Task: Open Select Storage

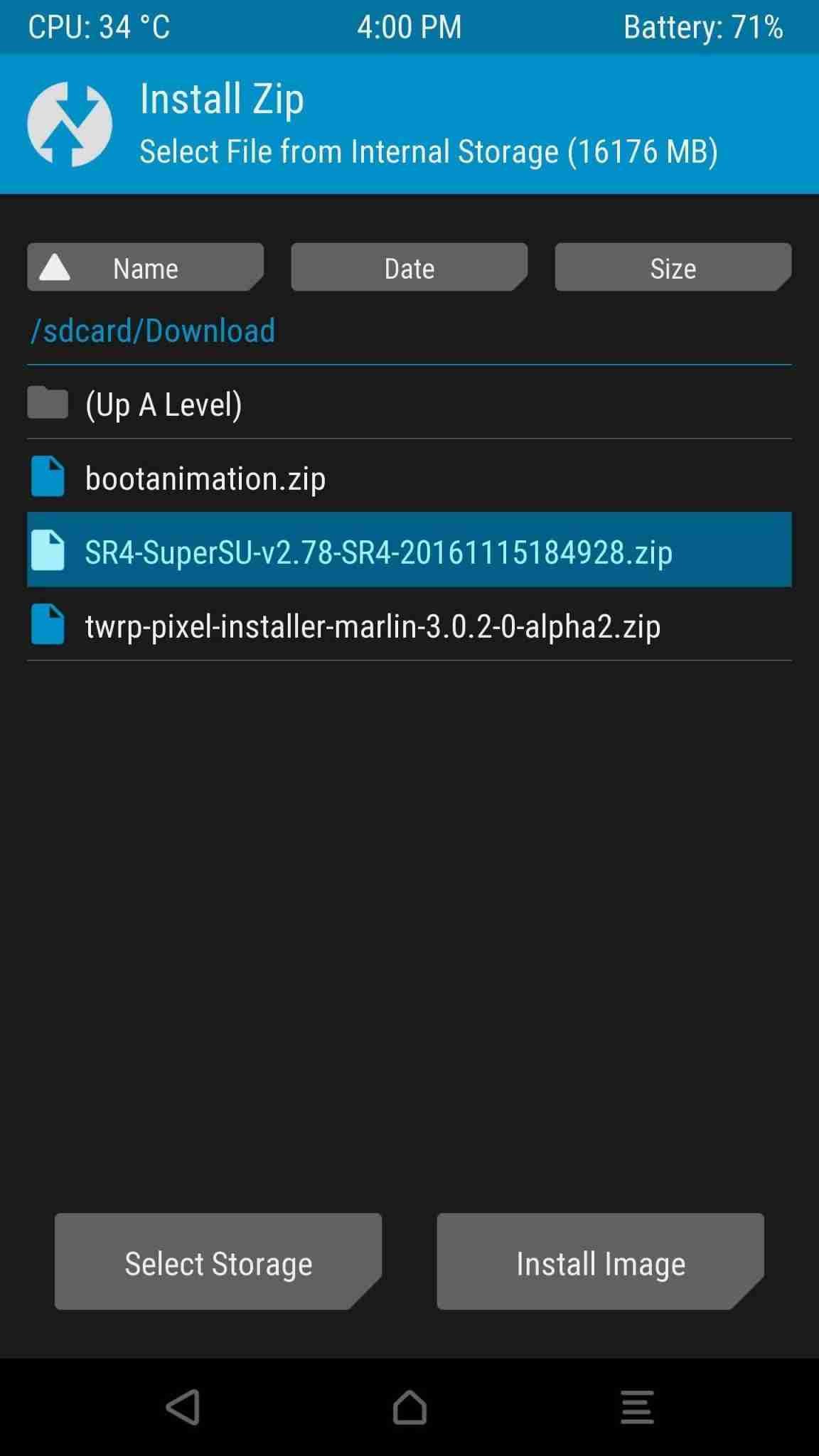Action: click(218, 1262)
